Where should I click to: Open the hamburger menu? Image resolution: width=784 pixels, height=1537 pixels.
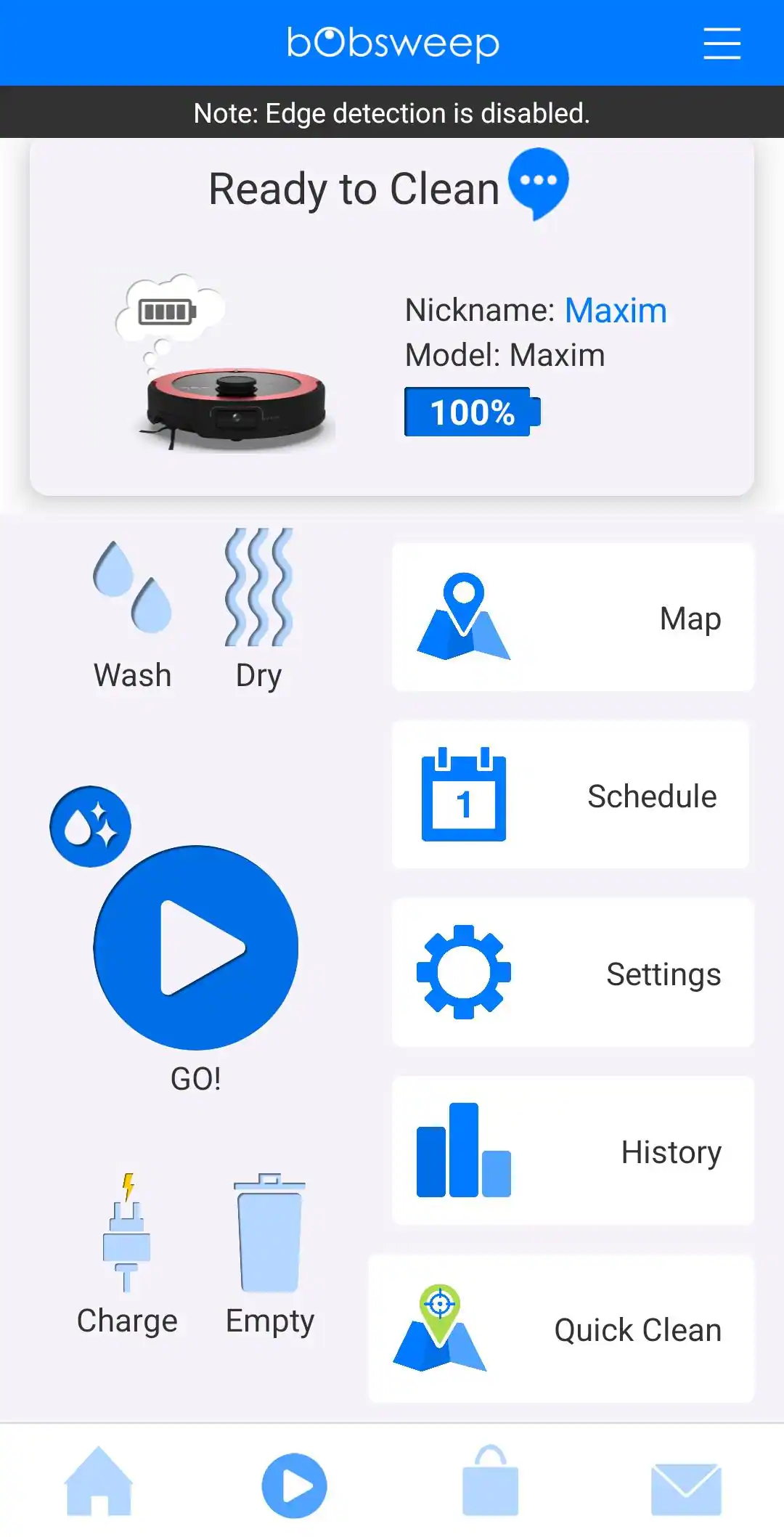pos(722,44)
